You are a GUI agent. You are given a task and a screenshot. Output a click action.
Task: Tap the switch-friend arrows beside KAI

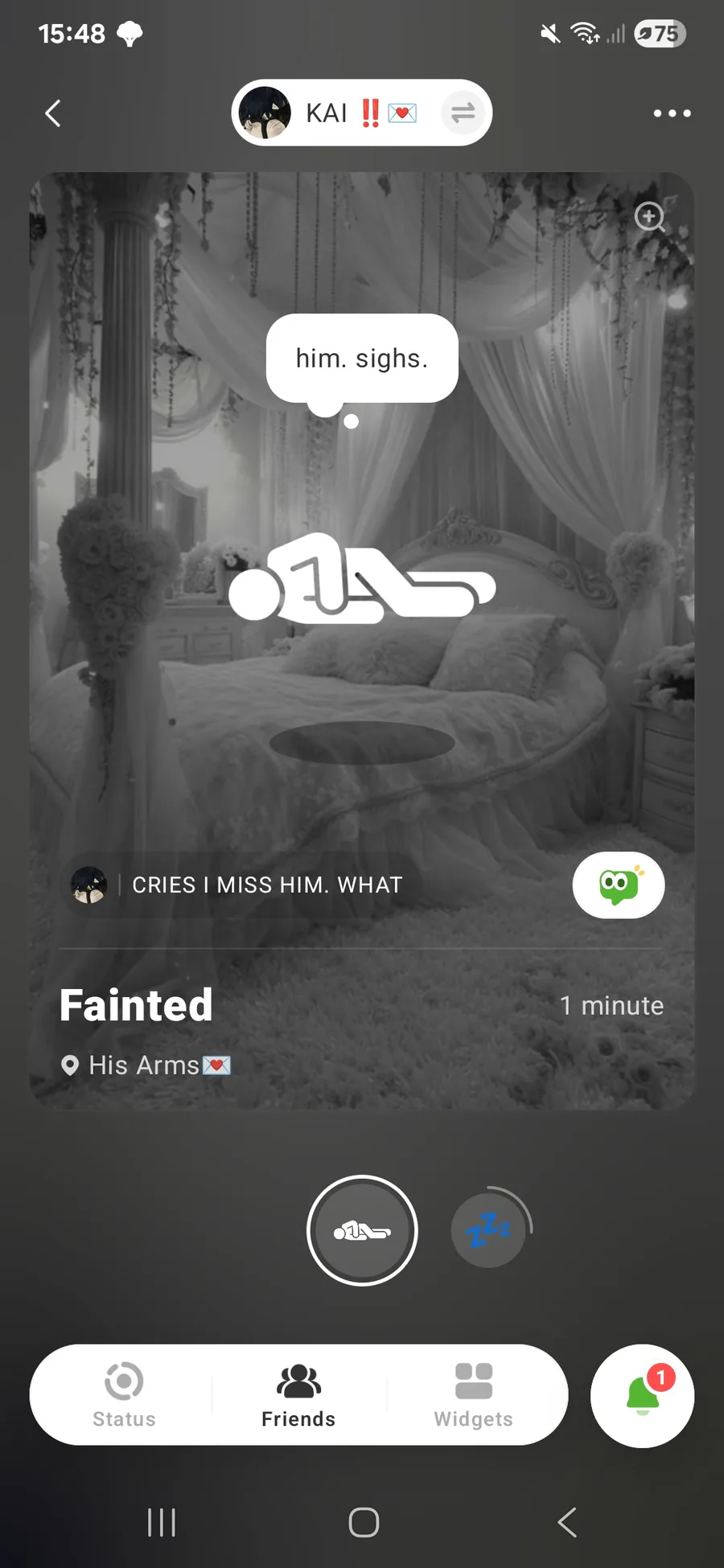click(463, 113)
